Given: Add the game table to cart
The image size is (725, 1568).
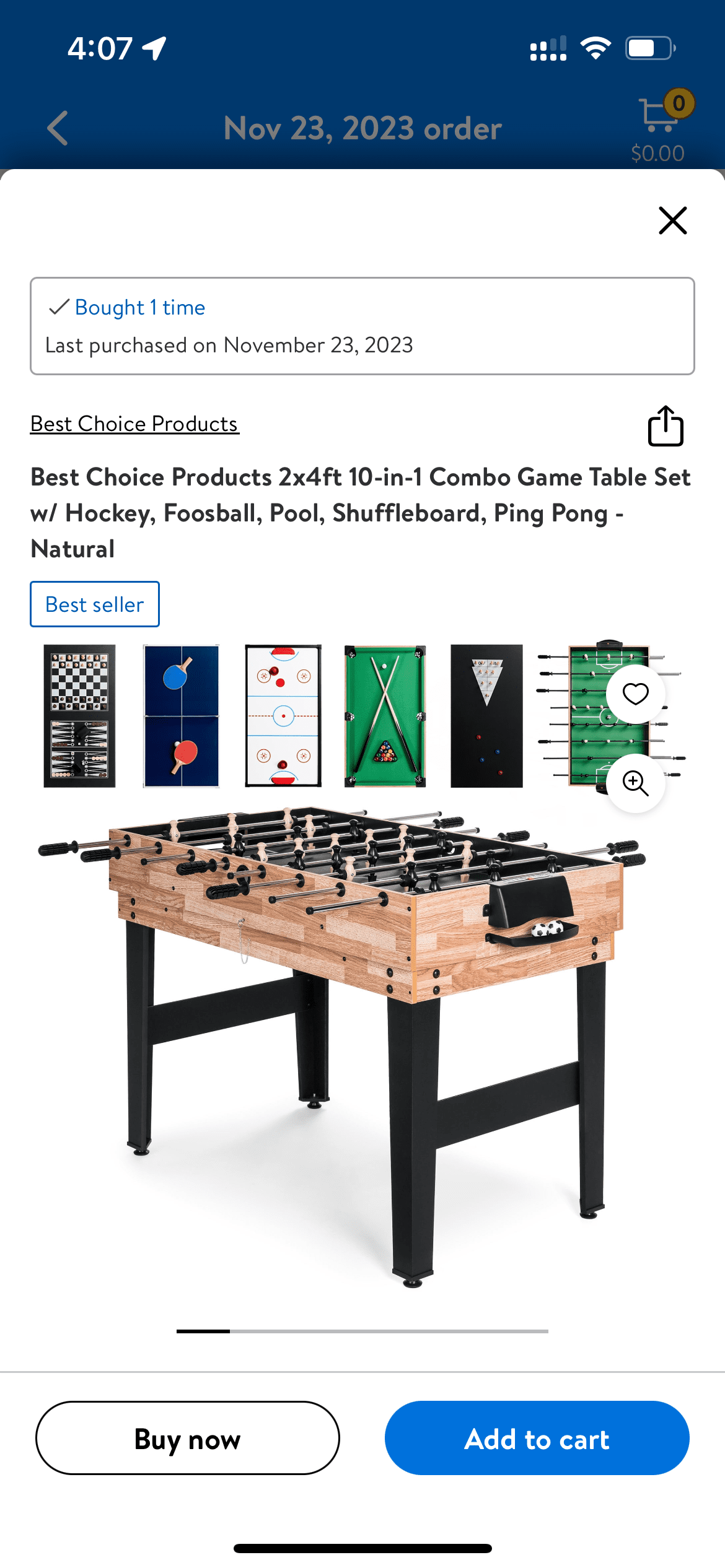Looking at the screenshot, I should point(537,1438).
